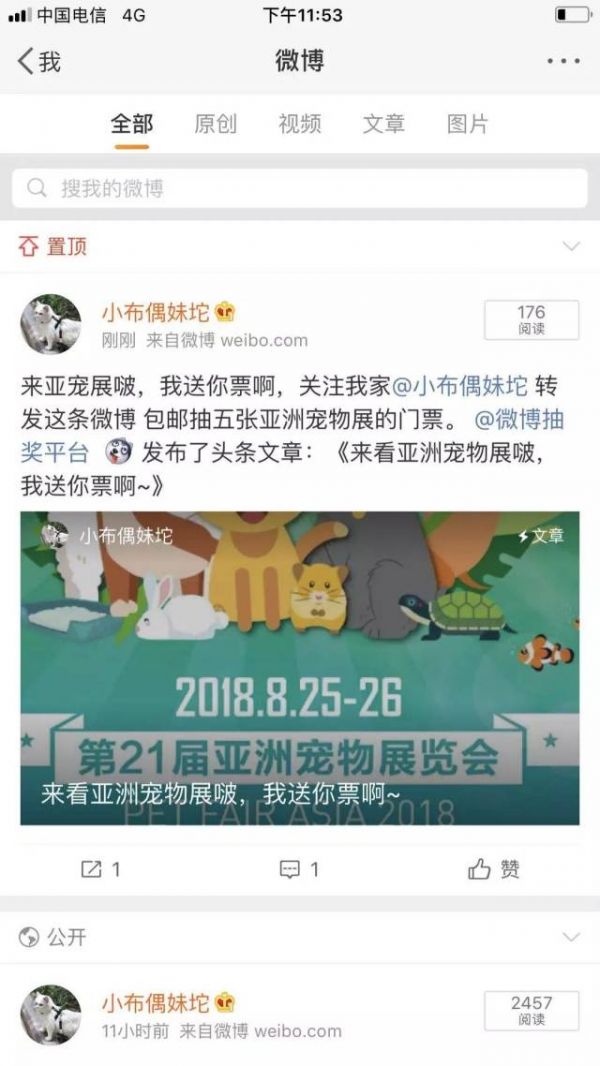This screenshot has width=600, height=1066.
Task: Open comments on the pinned post
Action: point(300,869)
